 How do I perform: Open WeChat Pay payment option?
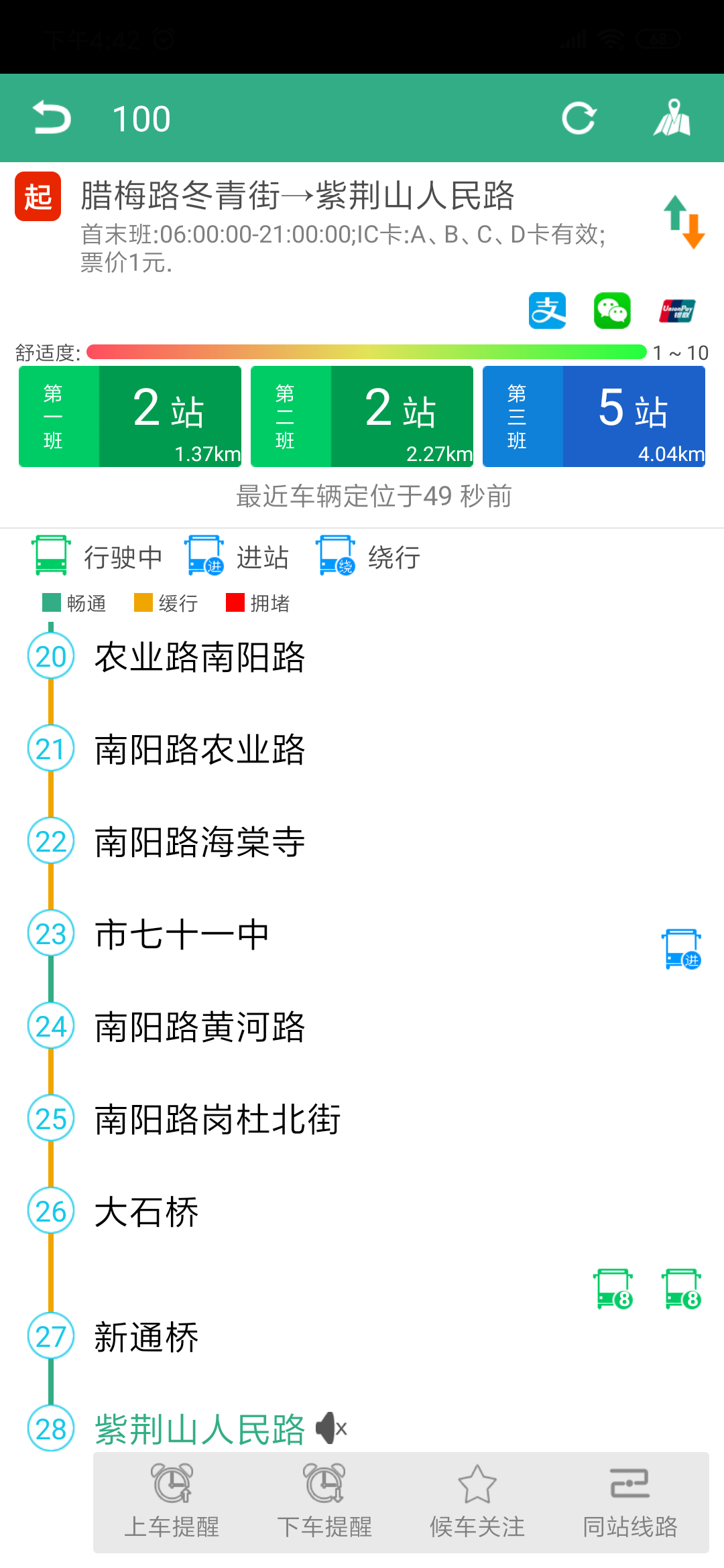coord(611,310)
